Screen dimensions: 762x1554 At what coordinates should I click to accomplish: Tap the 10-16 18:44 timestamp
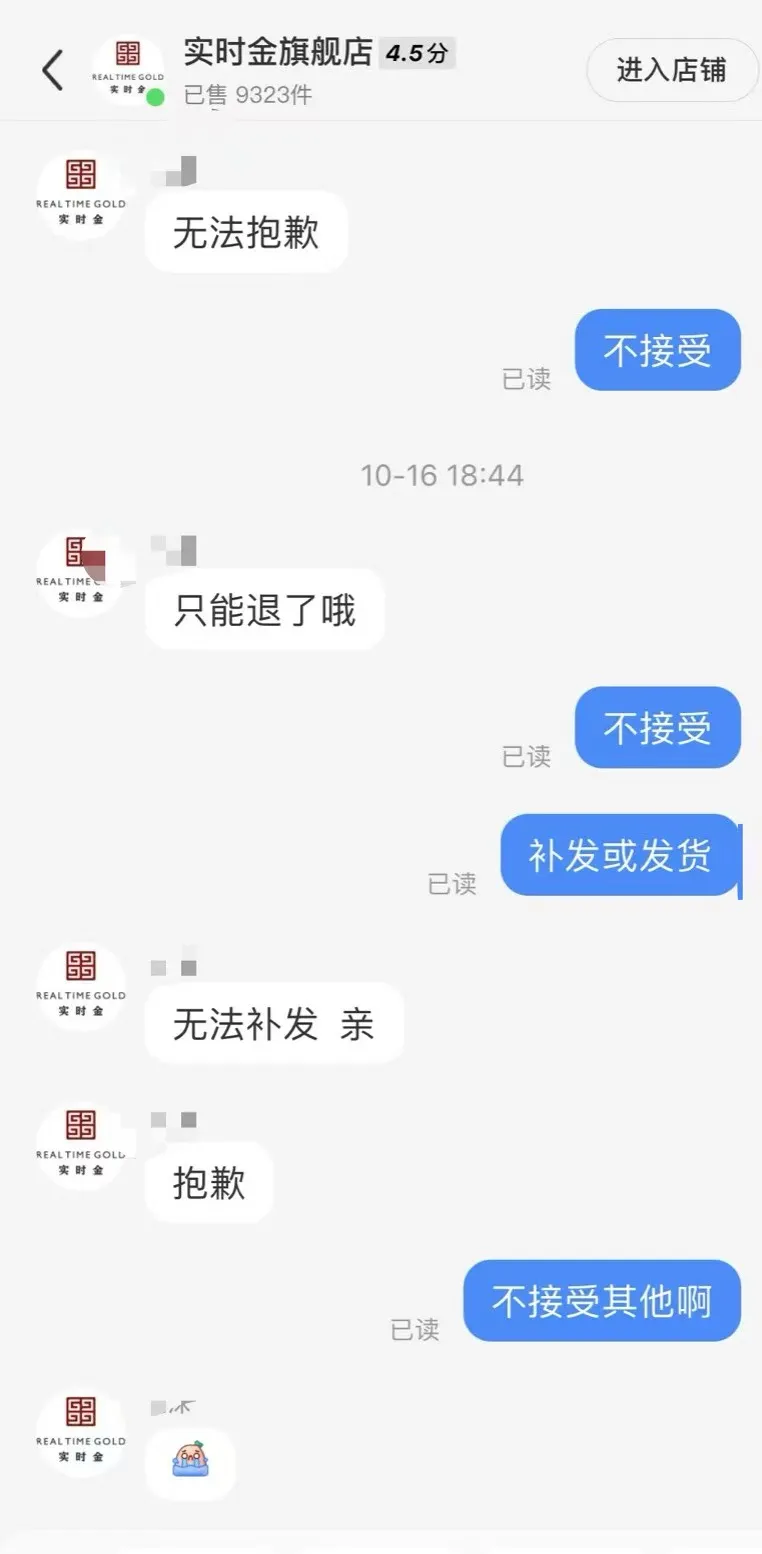[443, 475]
